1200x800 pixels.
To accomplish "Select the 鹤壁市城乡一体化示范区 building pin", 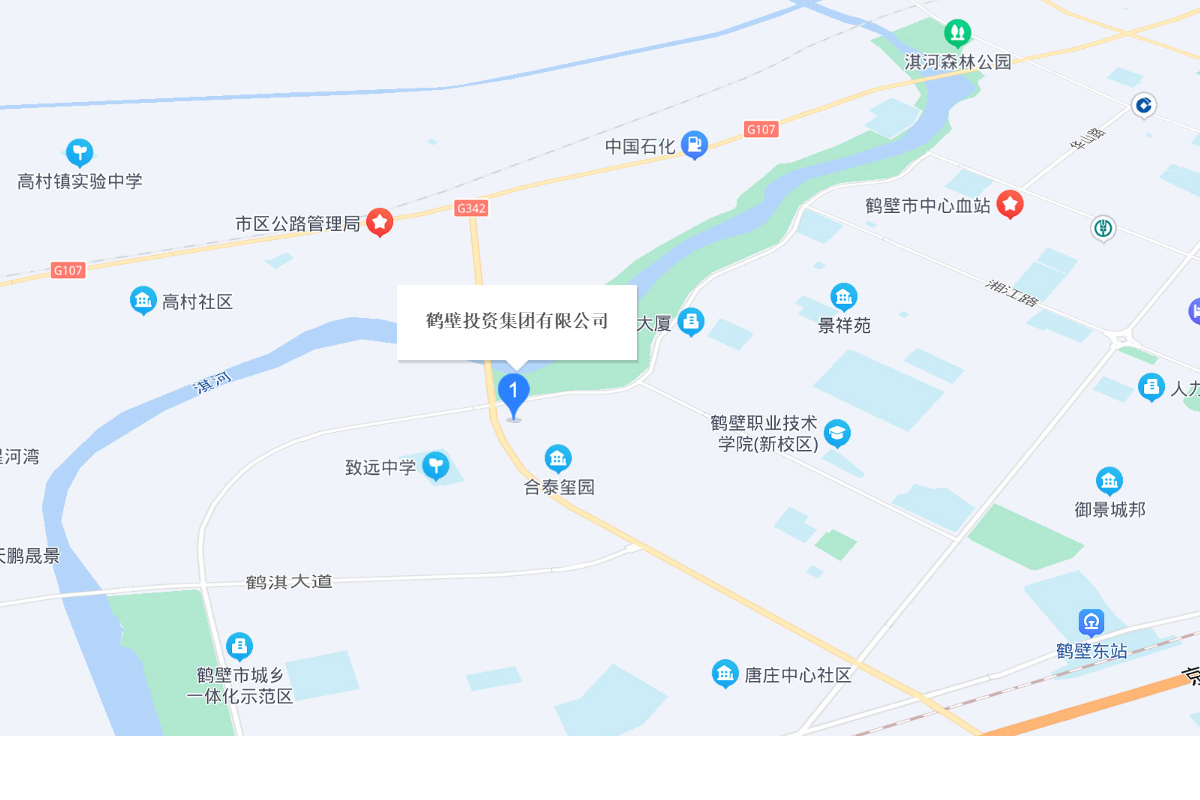I will [239, 646].
